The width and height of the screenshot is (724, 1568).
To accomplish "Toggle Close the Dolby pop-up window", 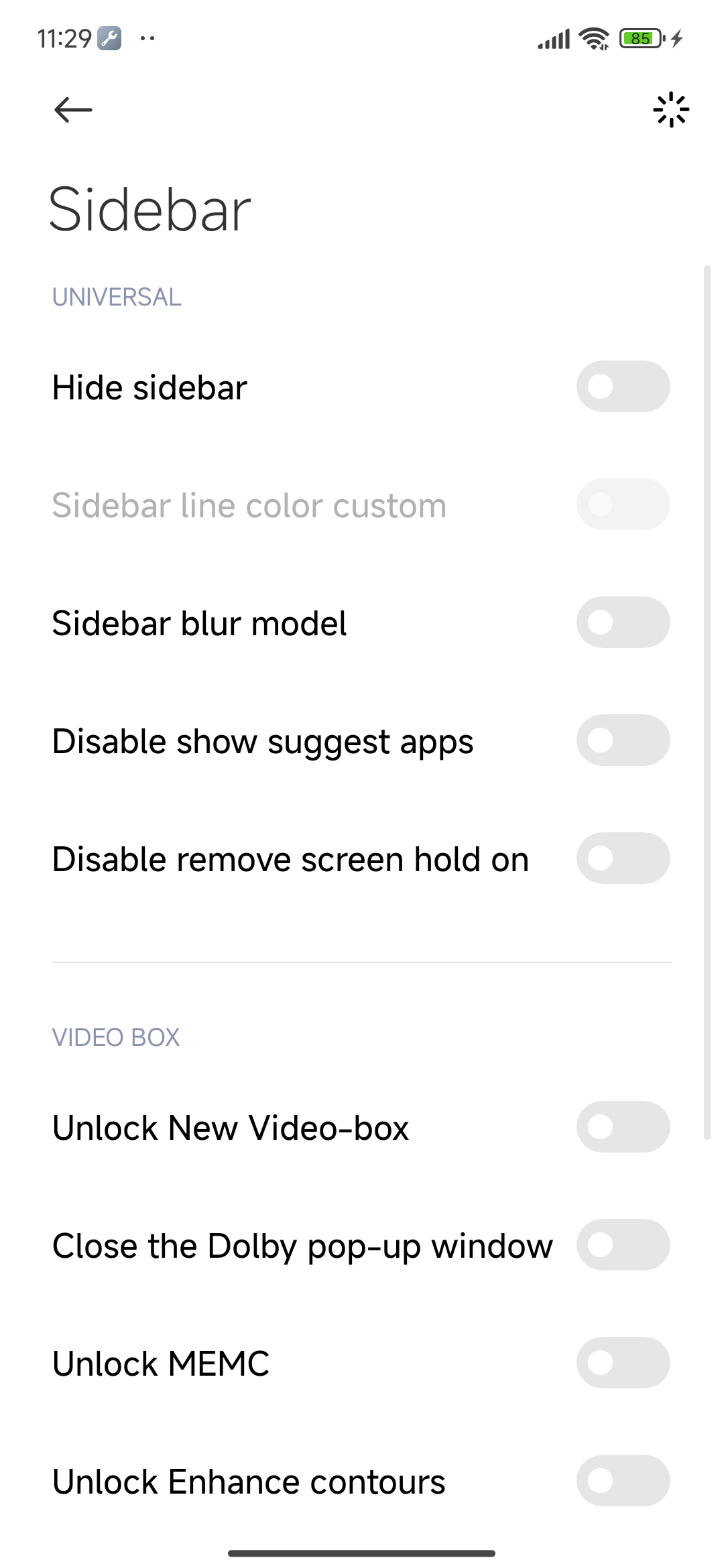I will point(623,1245).
